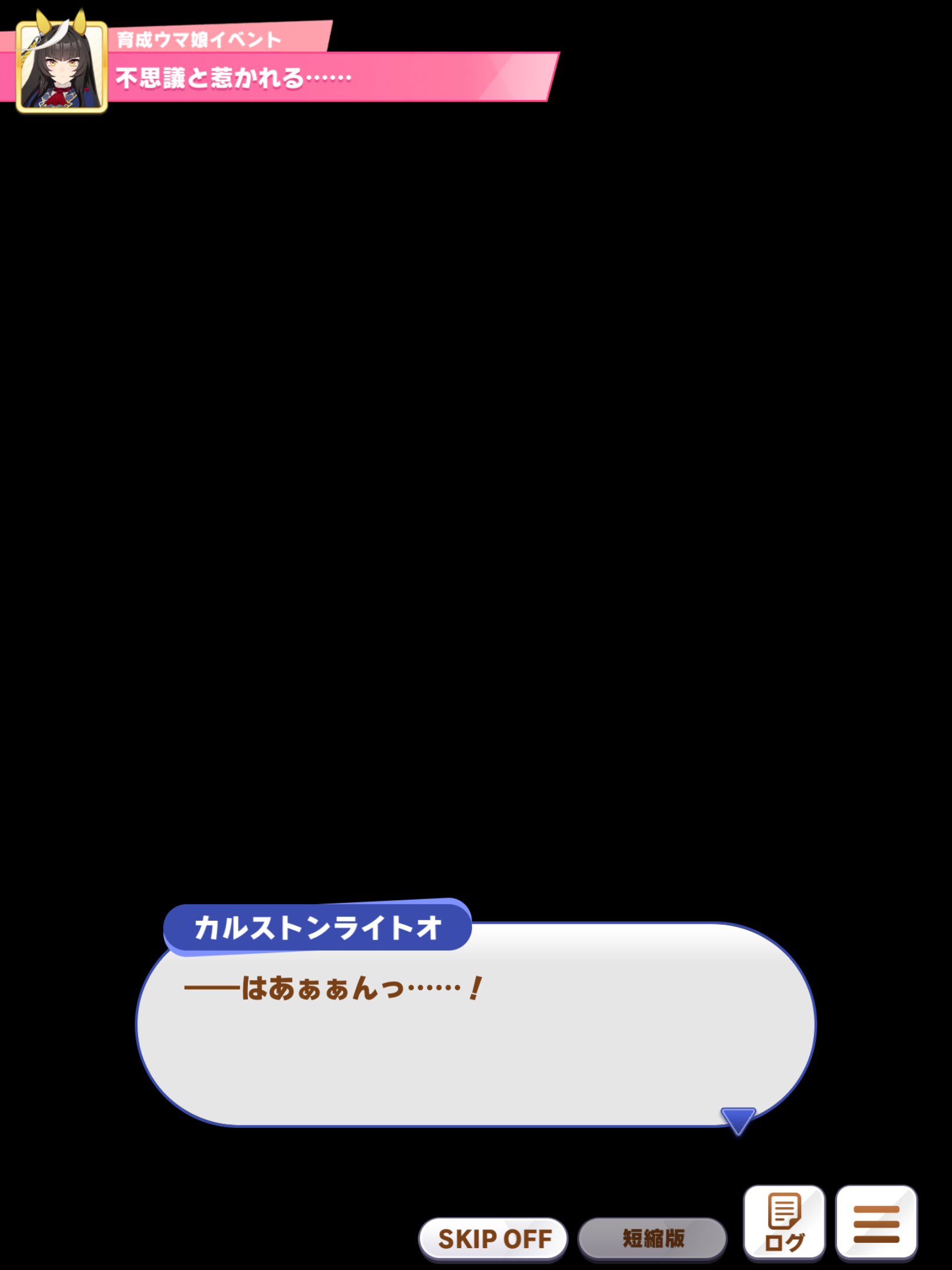Screen dimensions: 952x1270
Task: Open the hamburger menu
Action: point(876,1223)
